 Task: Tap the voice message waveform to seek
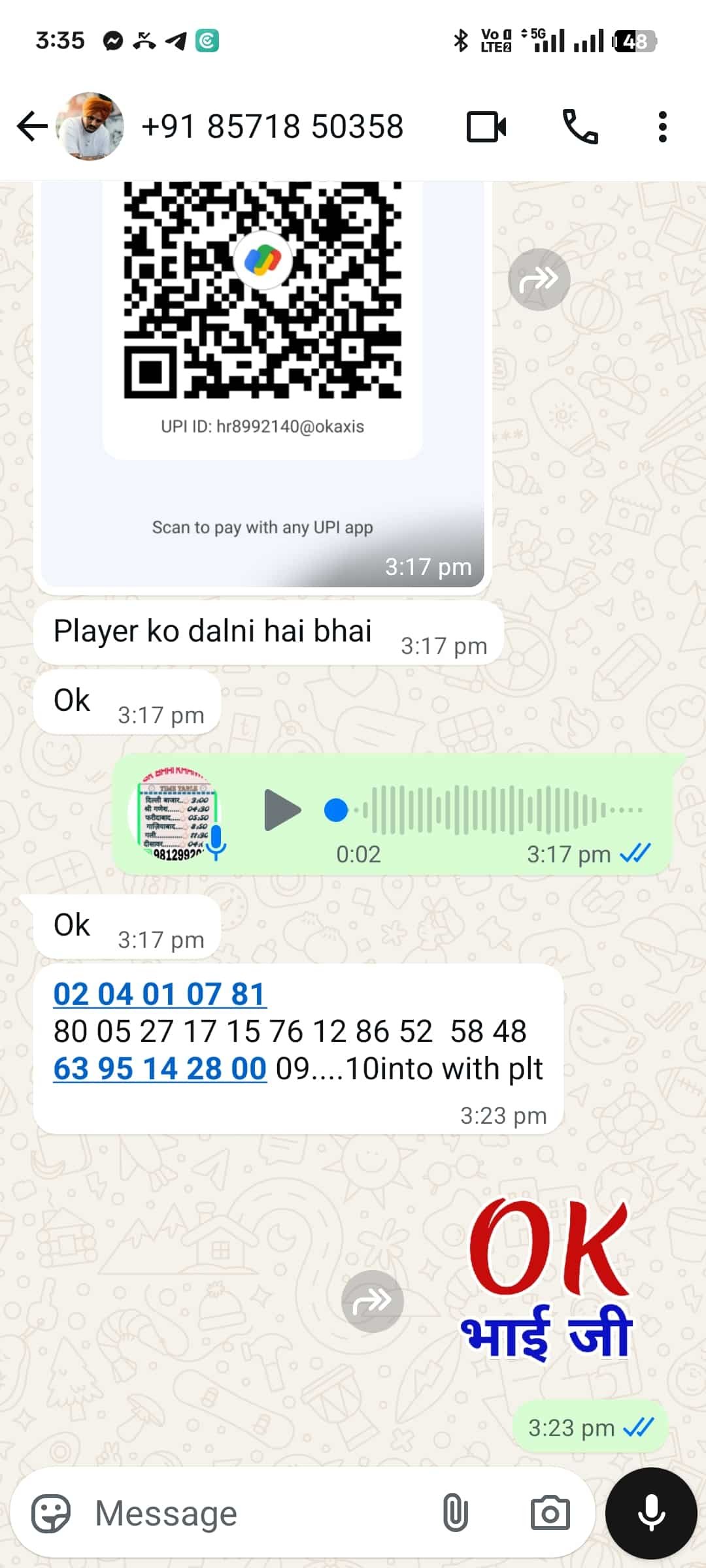point(497,810)
